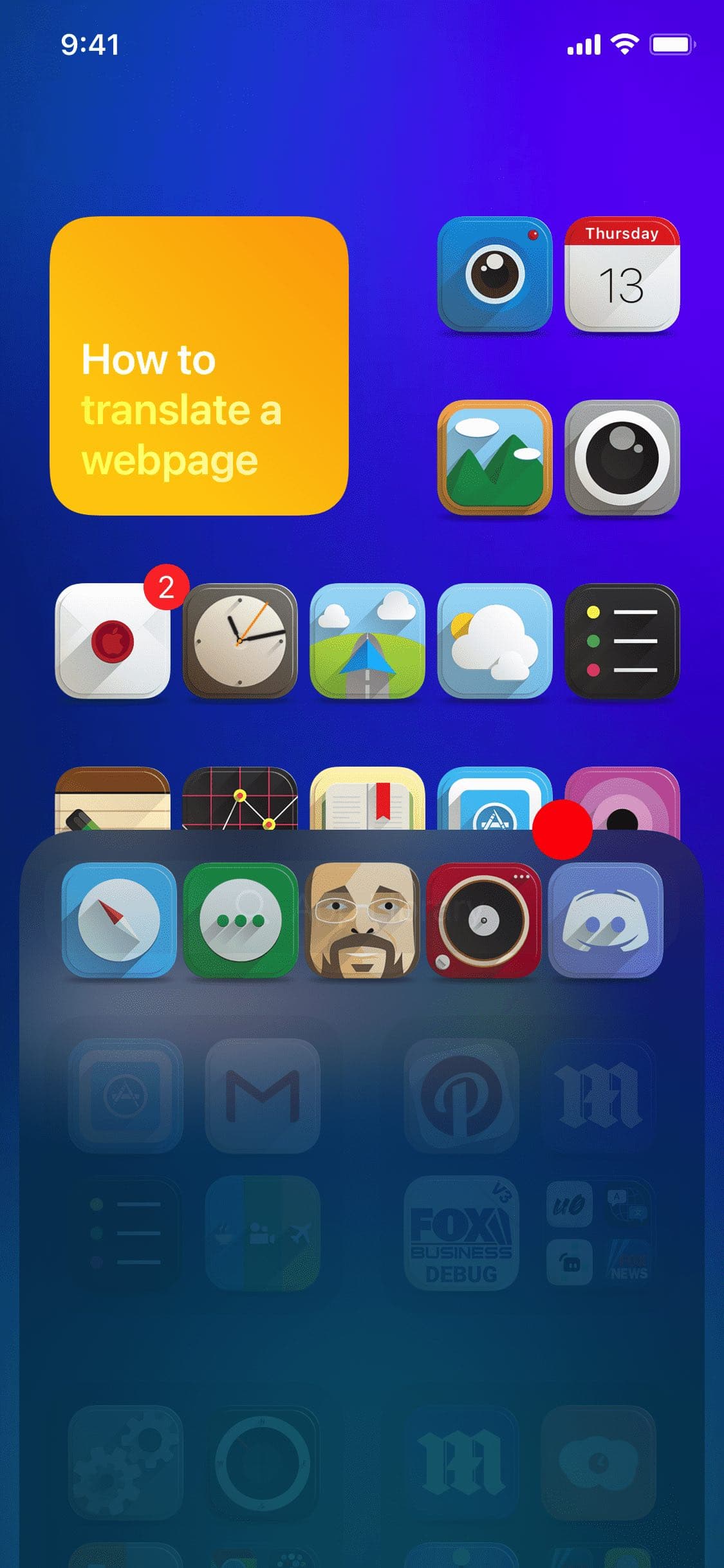Open the Books app with red bookmark
The height and width of the screenshot is (1568, 724).
[367, 798]
